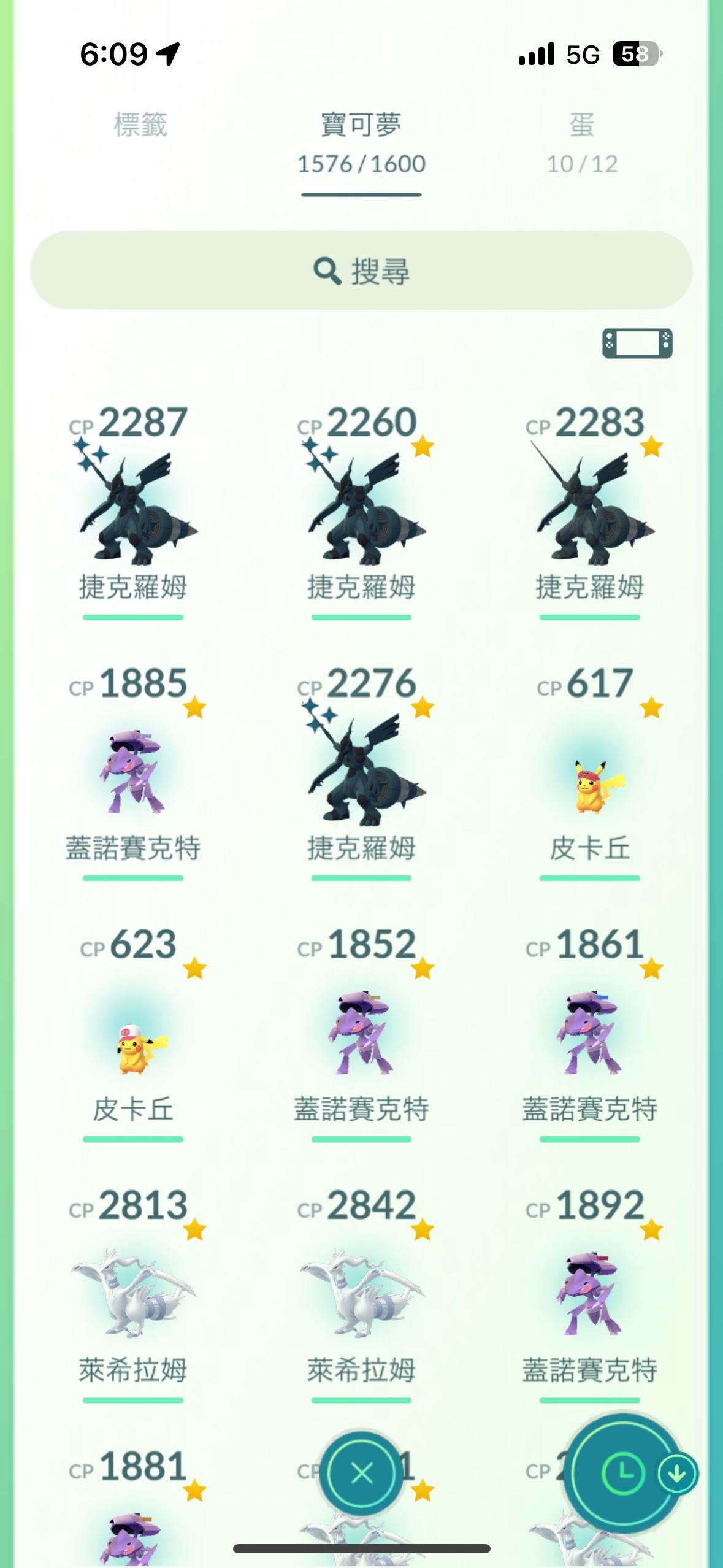Open the Nintendo Switch transfer icon
Image resolution: width=723 pixels, height=1568 pixels.
pos(637,344)
